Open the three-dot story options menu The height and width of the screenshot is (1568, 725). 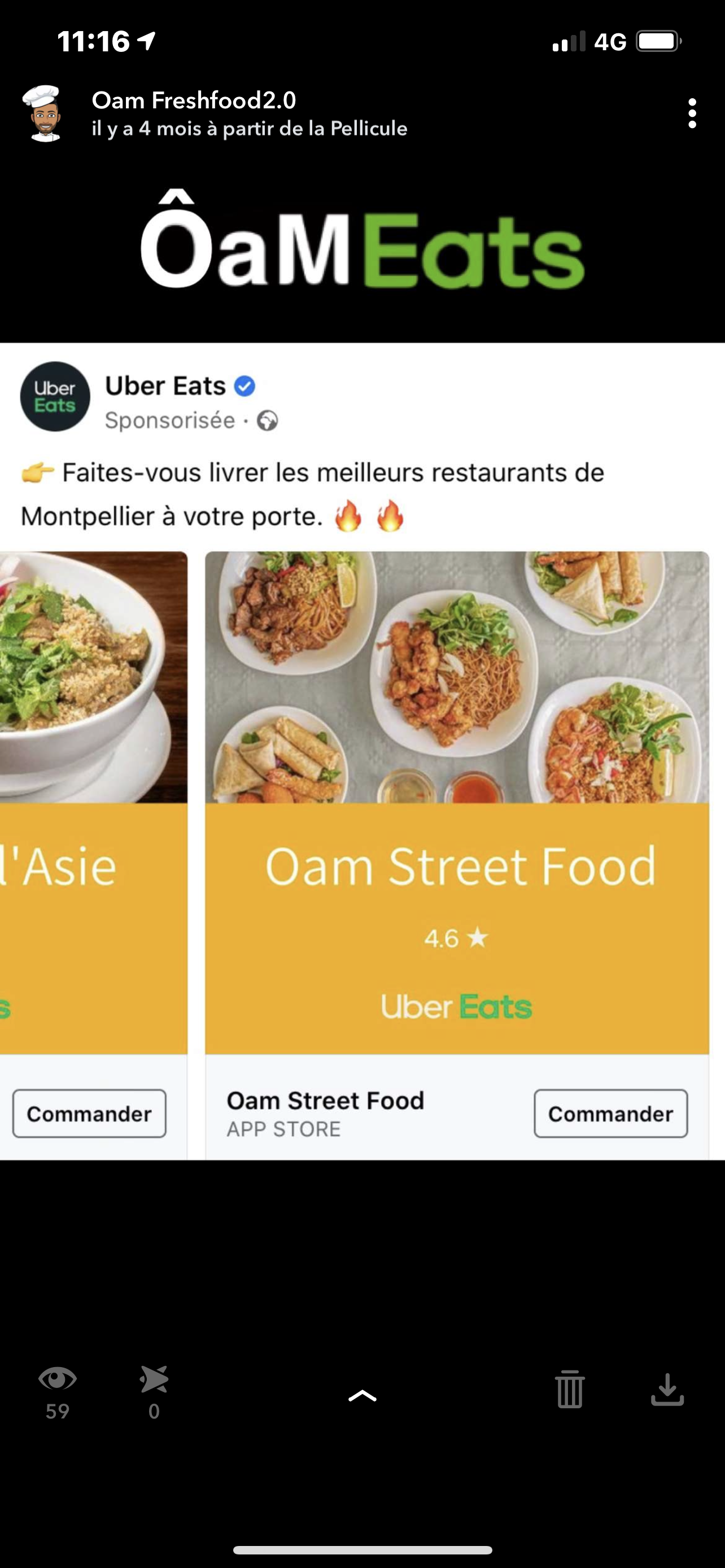[x=692, y=114]
